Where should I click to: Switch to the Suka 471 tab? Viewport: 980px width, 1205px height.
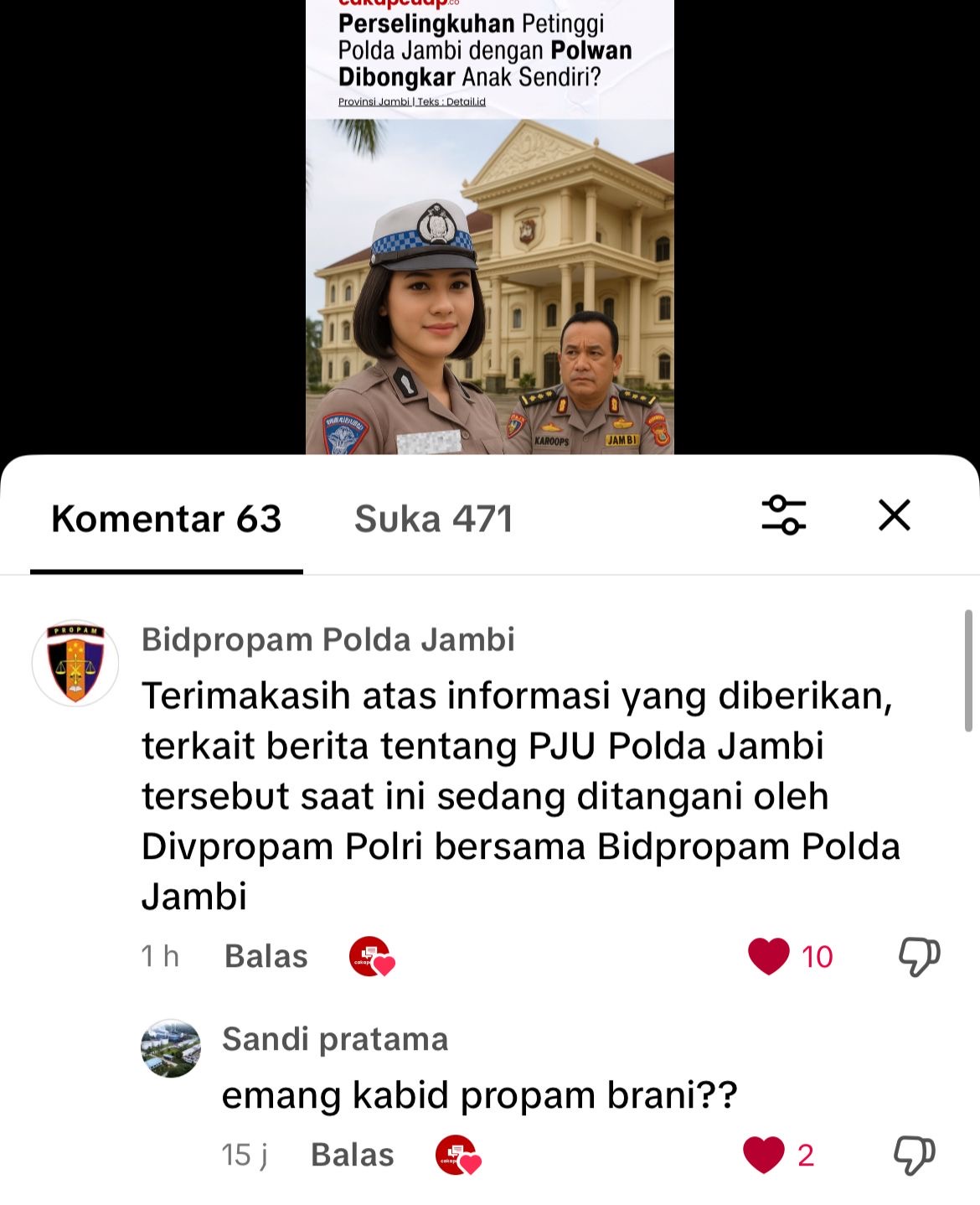point(433,519)
